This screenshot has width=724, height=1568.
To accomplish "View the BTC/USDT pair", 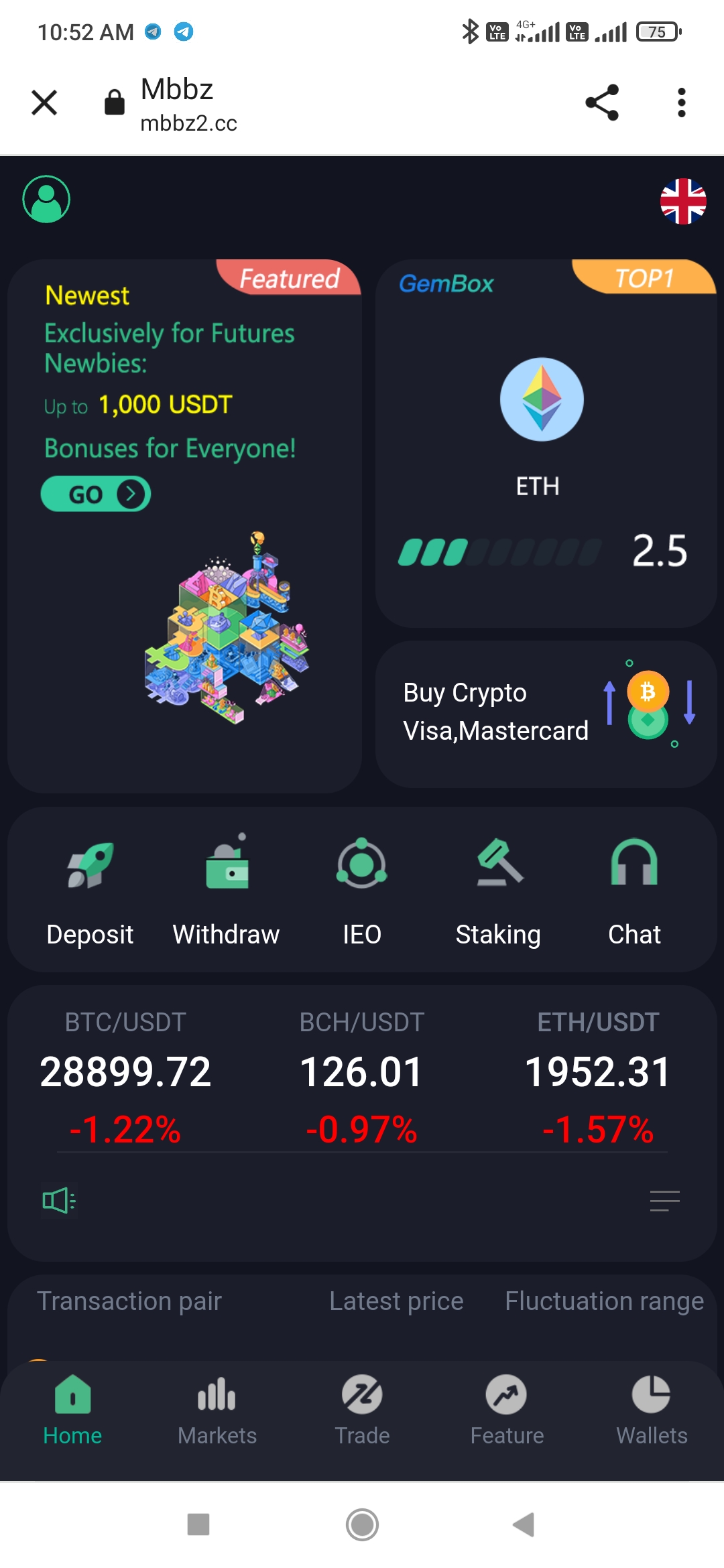I will tap(125, 1072).
